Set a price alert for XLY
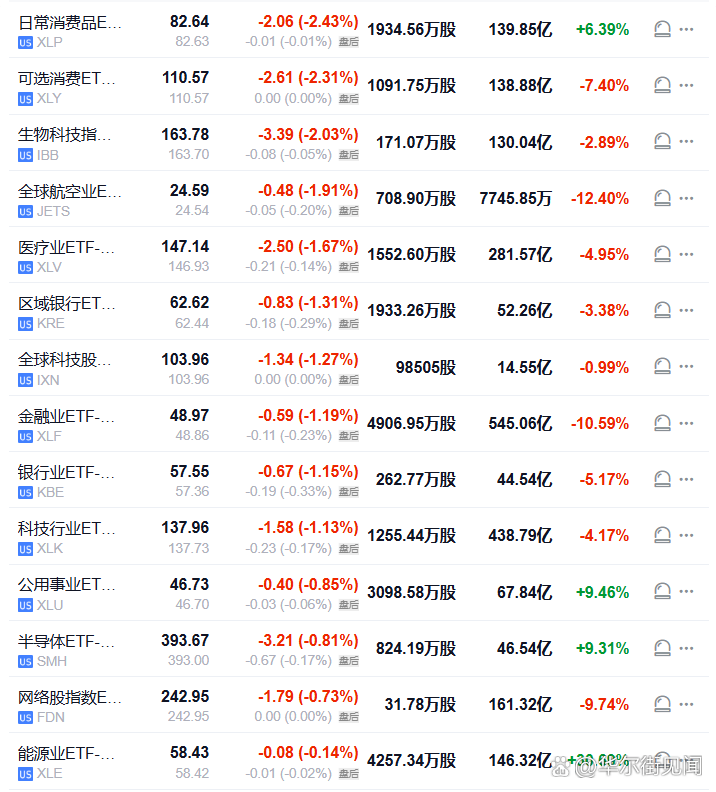 pyautogui.click(x=662, y=86)
